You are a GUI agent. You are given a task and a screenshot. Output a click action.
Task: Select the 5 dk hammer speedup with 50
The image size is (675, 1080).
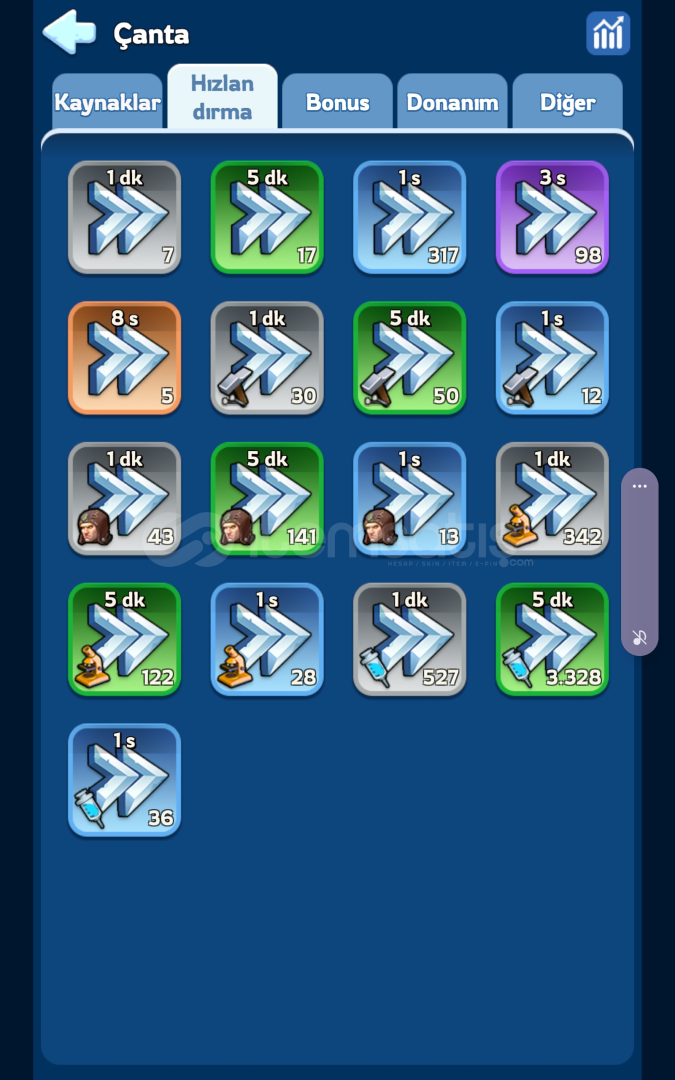[410, 357]
